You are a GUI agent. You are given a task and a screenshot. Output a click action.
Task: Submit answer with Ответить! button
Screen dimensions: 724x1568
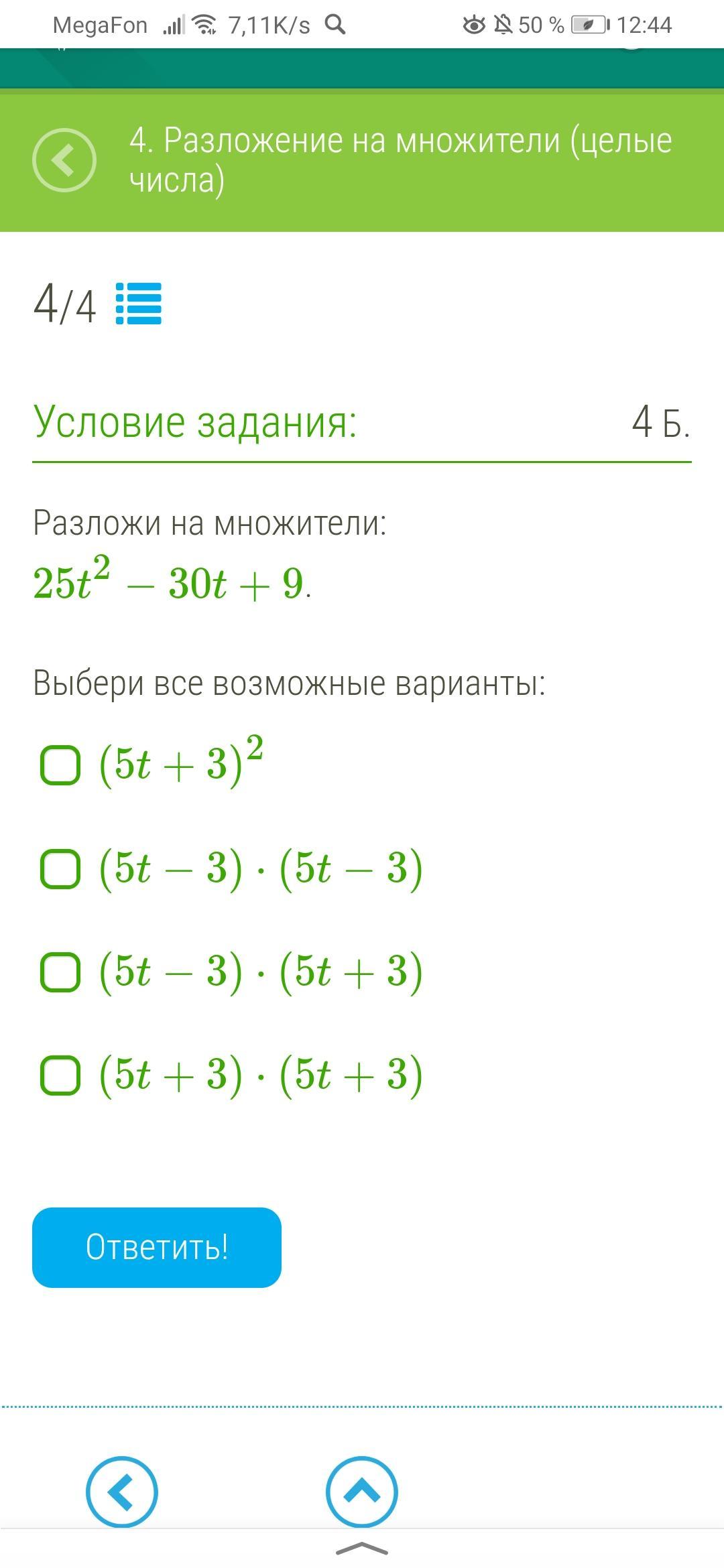pos(157,1248)
